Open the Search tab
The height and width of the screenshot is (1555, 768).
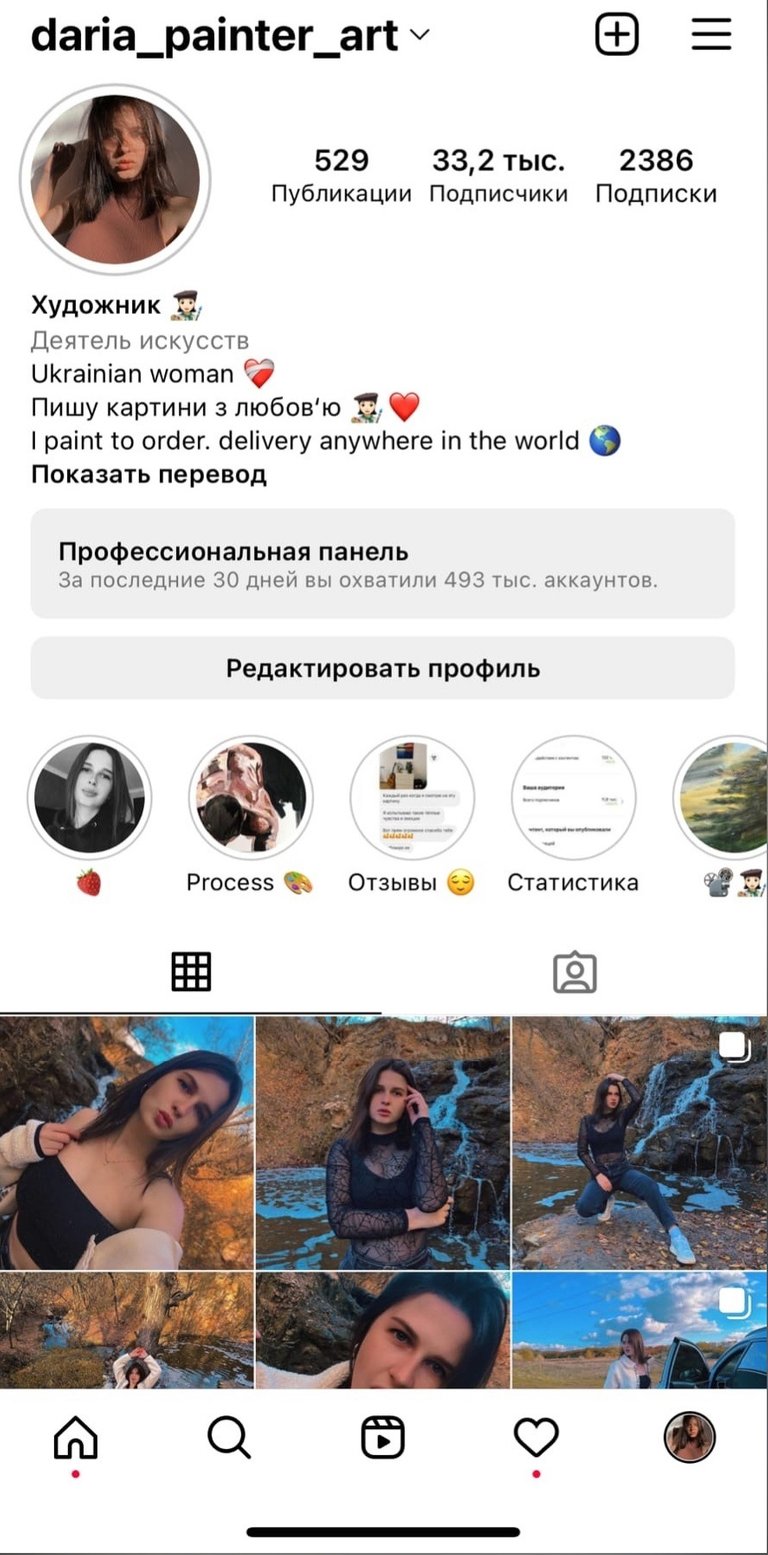pos(229,1438)
